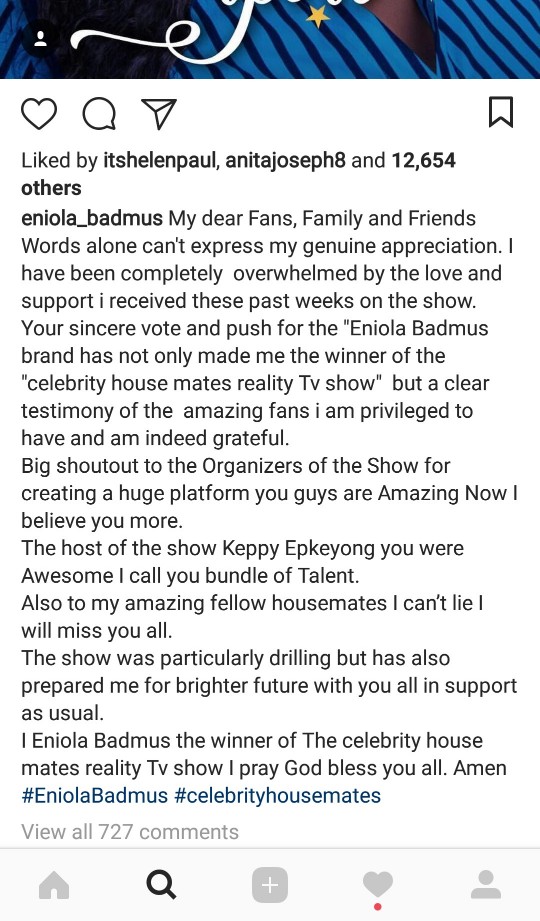The width and height of the screenshot is (540, 921).
Task: Like this post with the heart icon
Action: (x=39, y=113)
